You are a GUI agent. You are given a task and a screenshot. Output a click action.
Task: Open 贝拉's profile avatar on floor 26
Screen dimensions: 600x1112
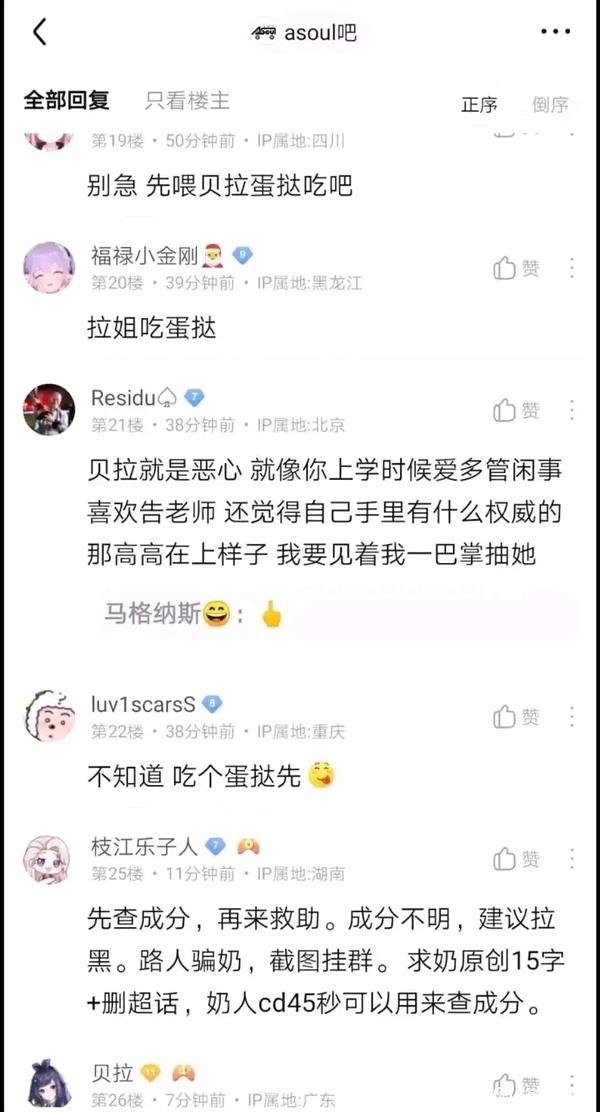click(49, 1085)
